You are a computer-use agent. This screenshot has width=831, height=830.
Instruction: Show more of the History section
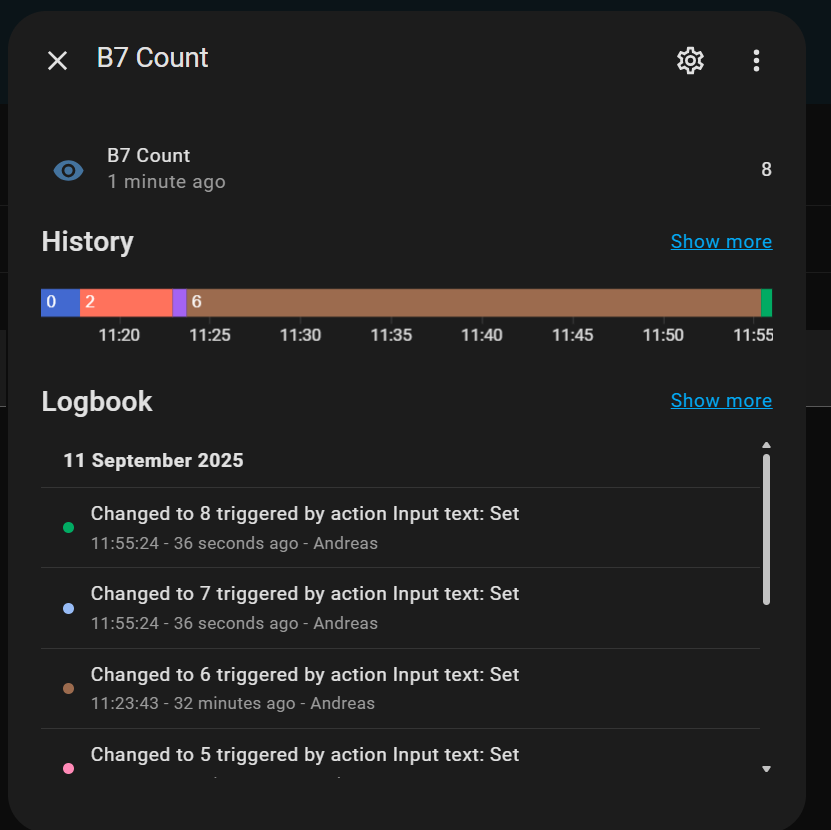click(721, 242)
